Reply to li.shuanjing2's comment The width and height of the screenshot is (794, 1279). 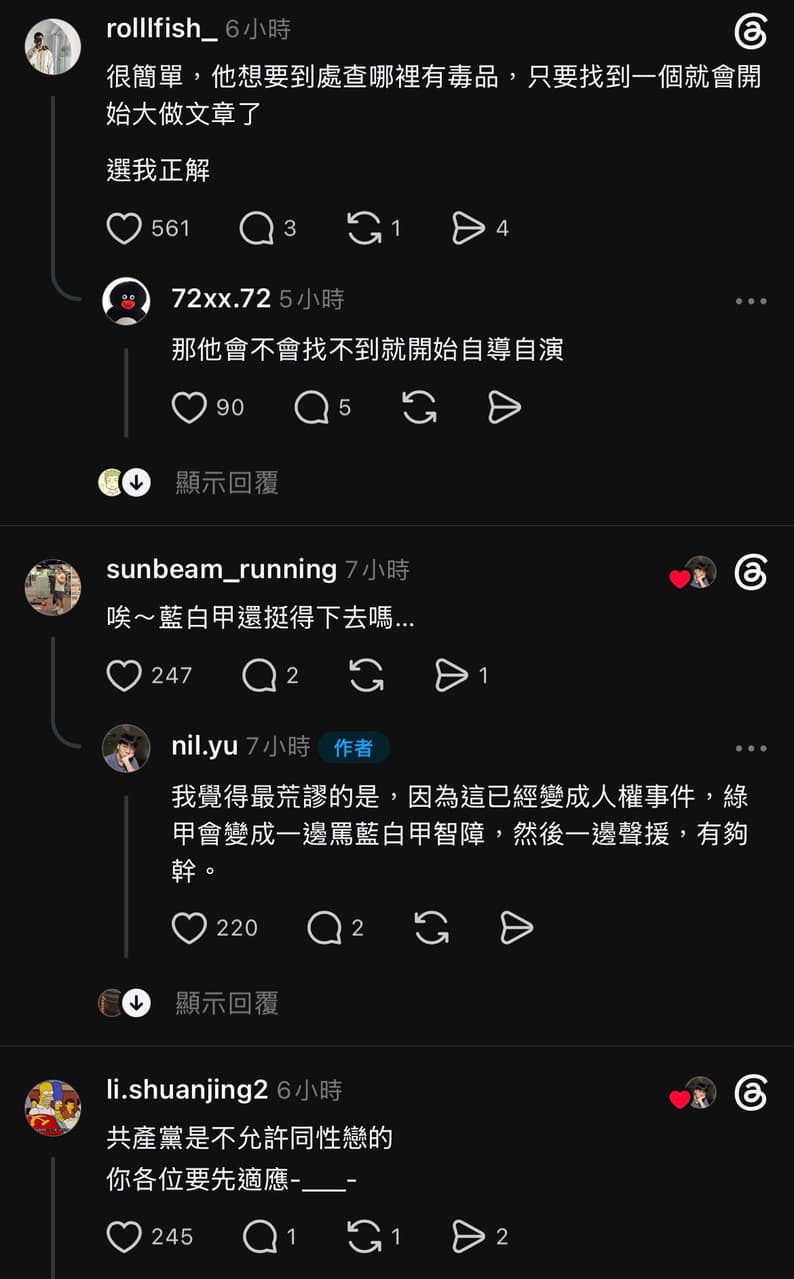coord(260,1237)
